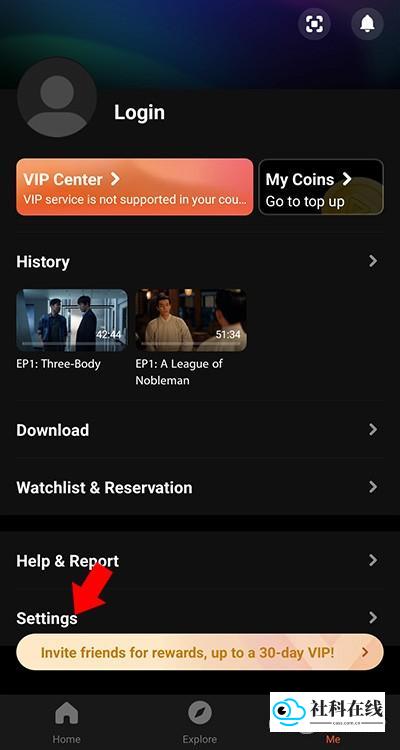400x750 pixels.
Task: Resume EP1: A League of Nobleman
Action: click(x=191, y=320)
